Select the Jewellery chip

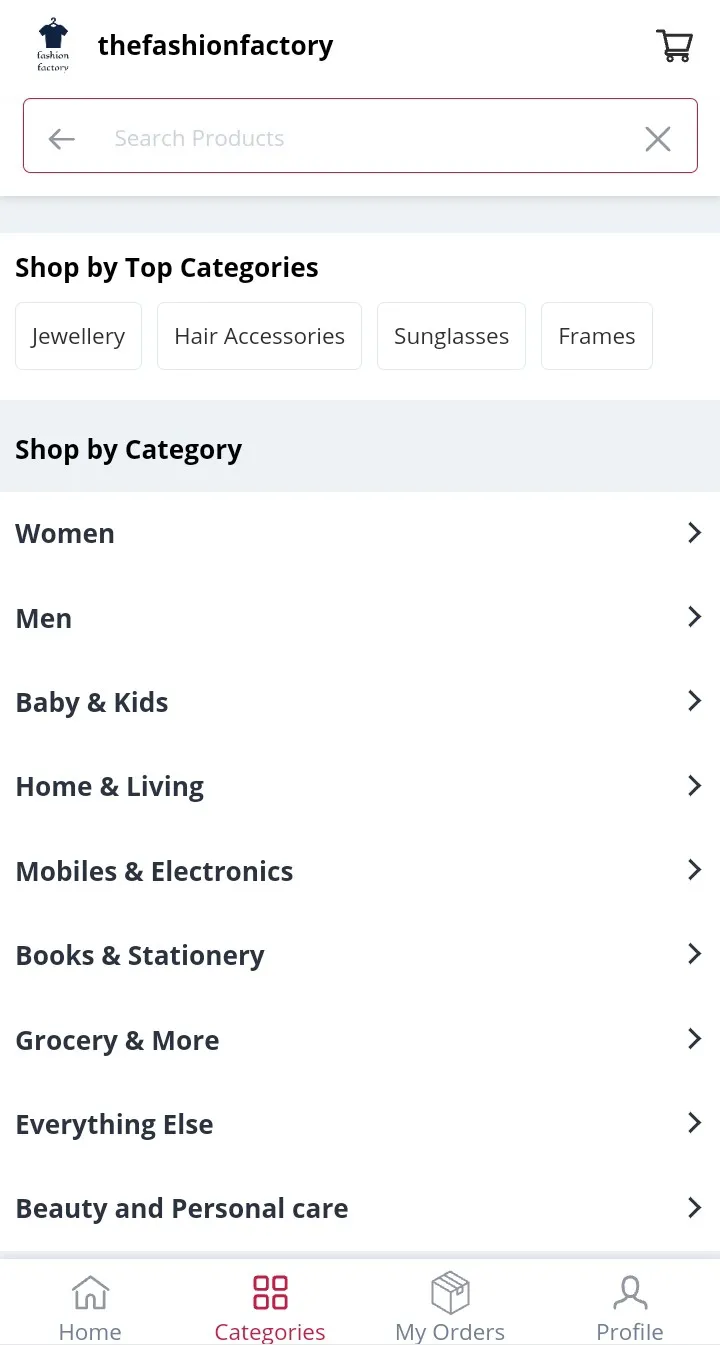click(78, 336)
